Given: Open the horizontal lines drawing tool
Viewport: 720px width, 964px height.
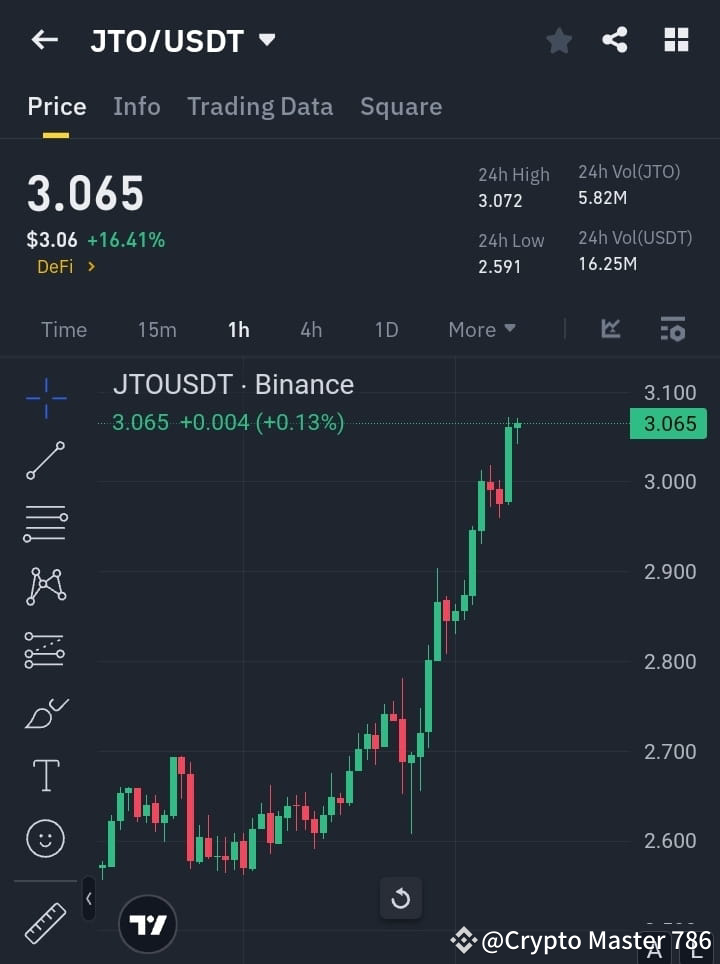Looking at the screenshot, I should click(x=45, y=524).
